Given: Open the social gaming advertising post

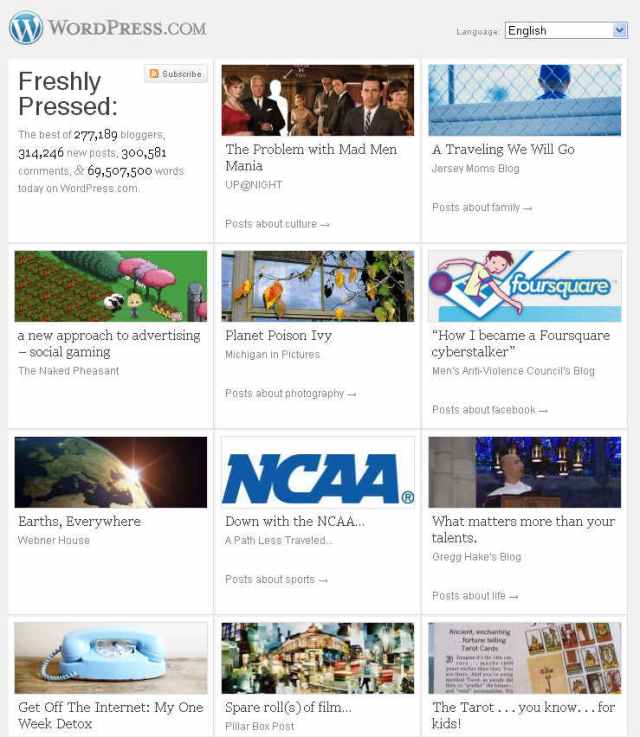Looking at the screenshot, I should coord(109,343).
